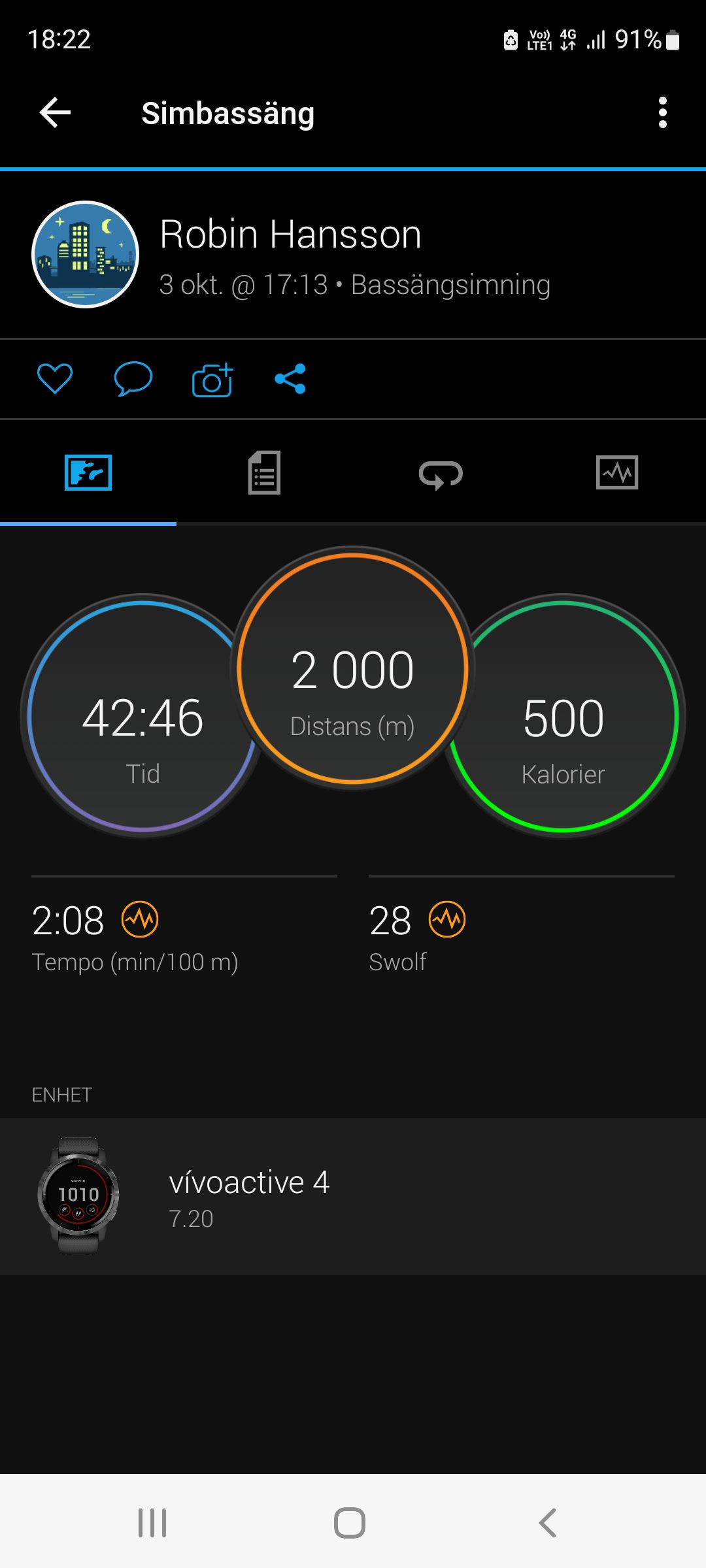
Task: Open the Swolf chart icon beside 28
Action: pos(447,919)
